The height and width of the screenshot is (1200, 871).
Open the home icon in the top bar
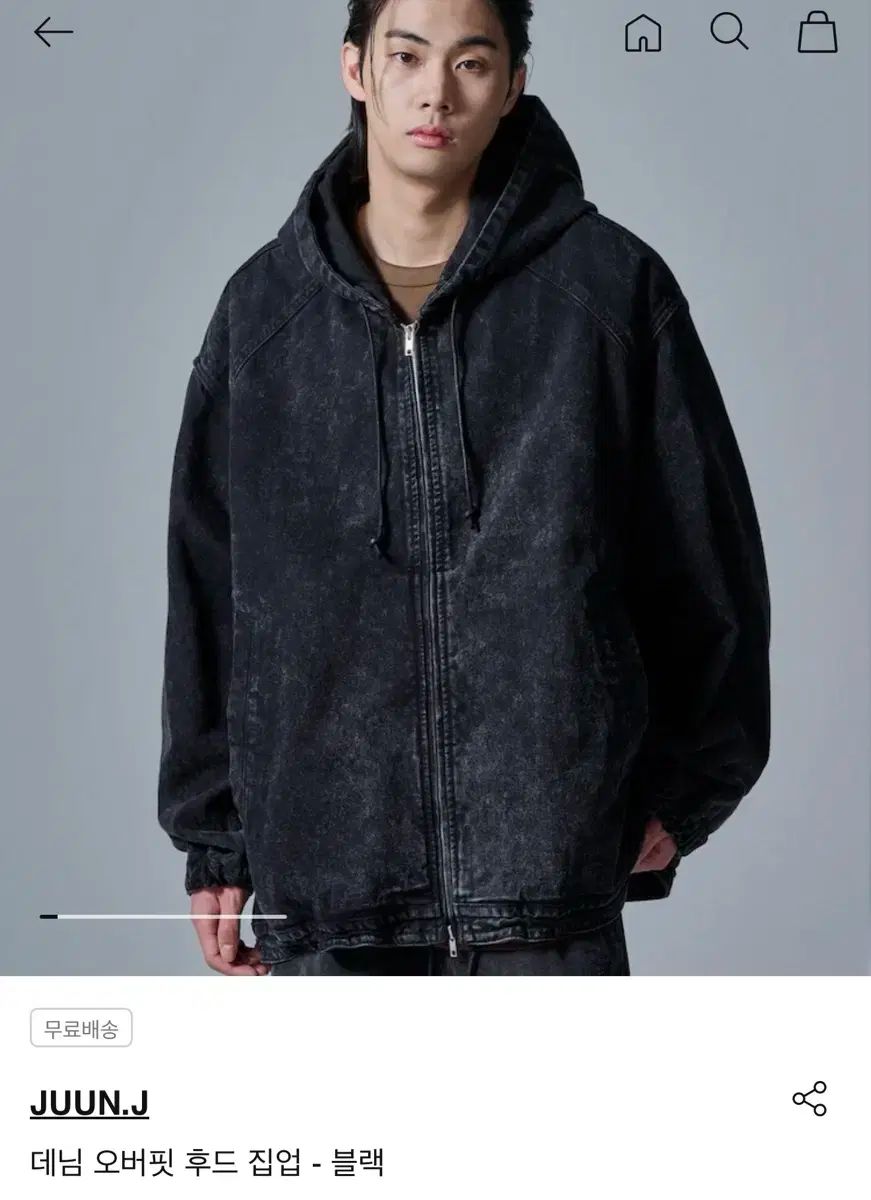point(643,33)
